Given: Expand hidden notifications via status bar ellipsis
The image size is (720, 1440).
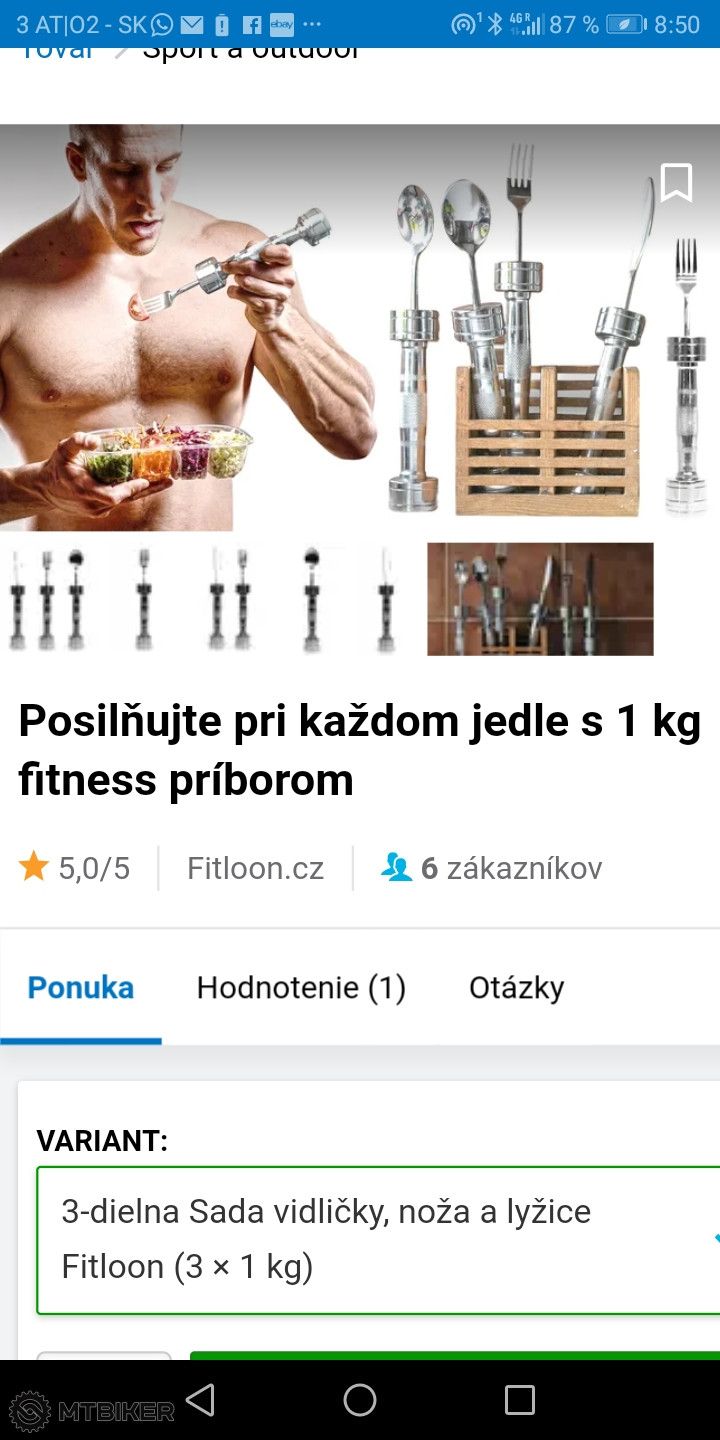Looking at the screenshot, I should coord(312,23).
